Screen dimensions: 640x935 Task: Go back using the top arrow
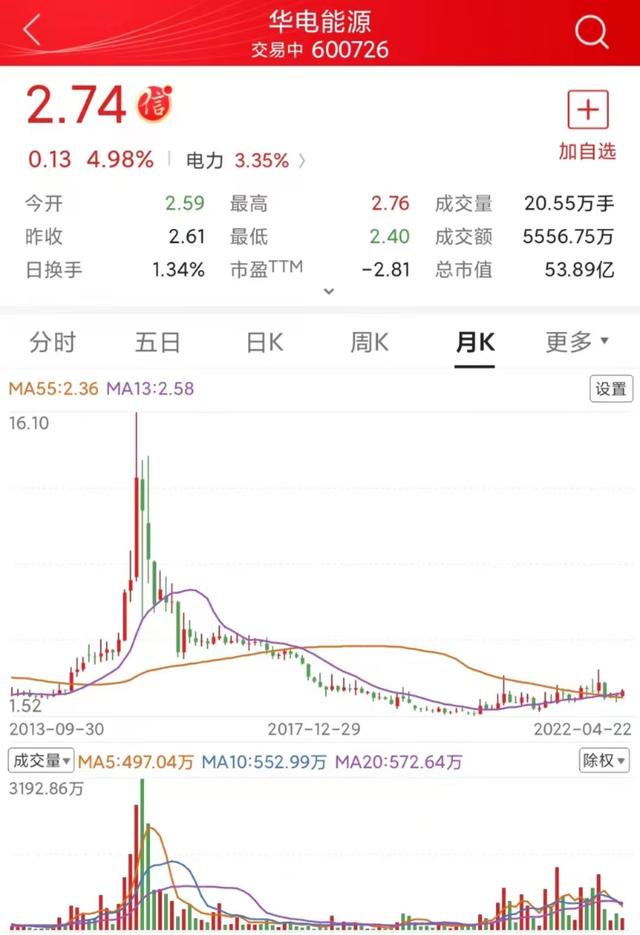coord(32,31)
